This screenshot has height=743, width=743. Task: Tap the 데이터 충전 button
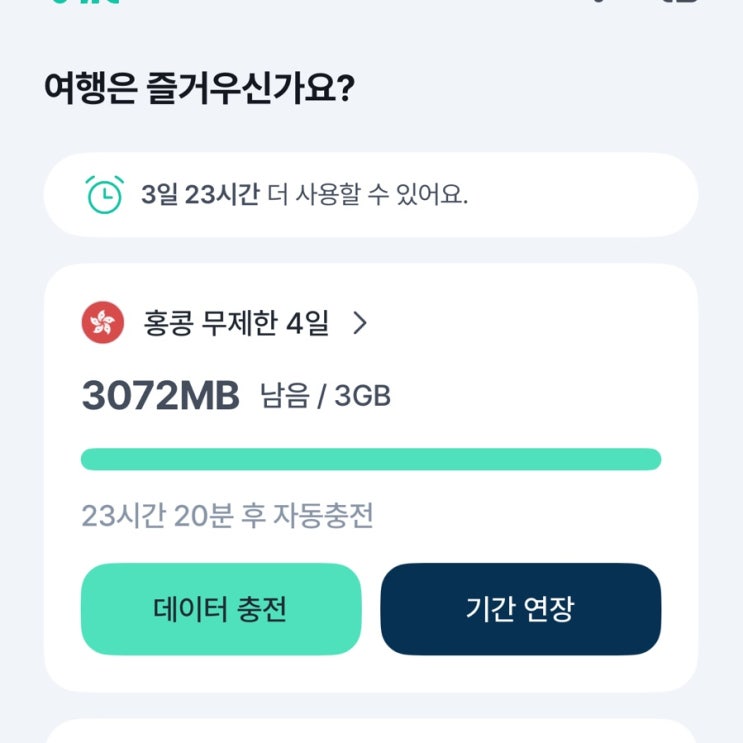pos(220,609)
